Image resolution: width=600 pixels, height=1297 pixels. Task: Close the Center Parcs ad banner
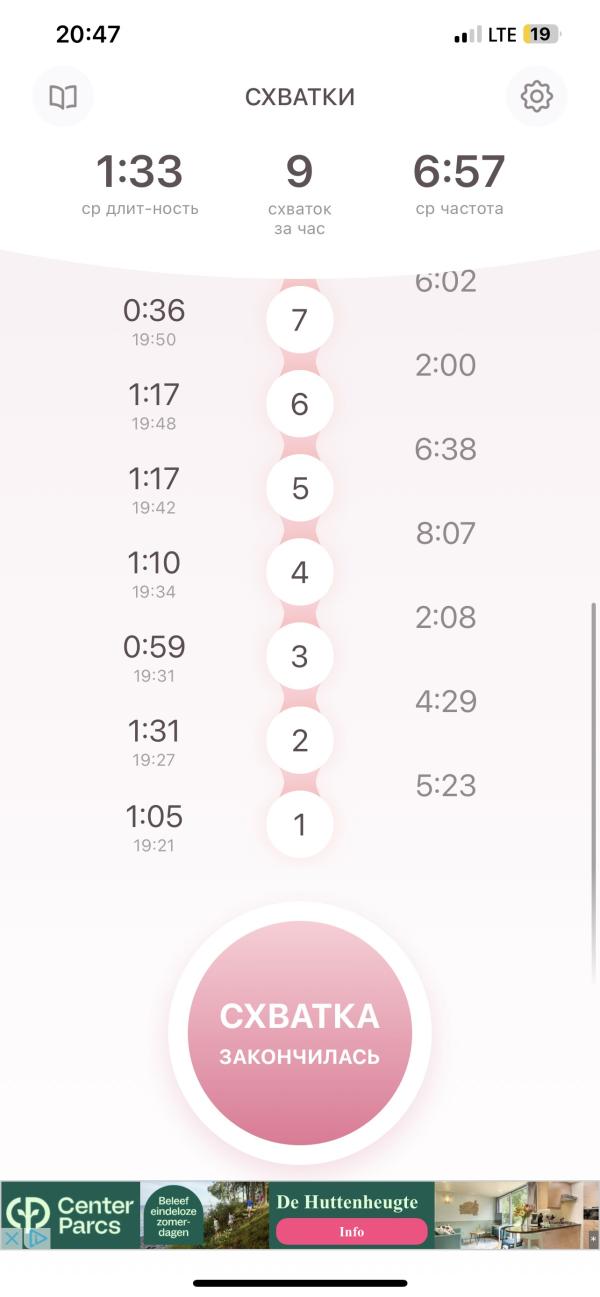10,1238
